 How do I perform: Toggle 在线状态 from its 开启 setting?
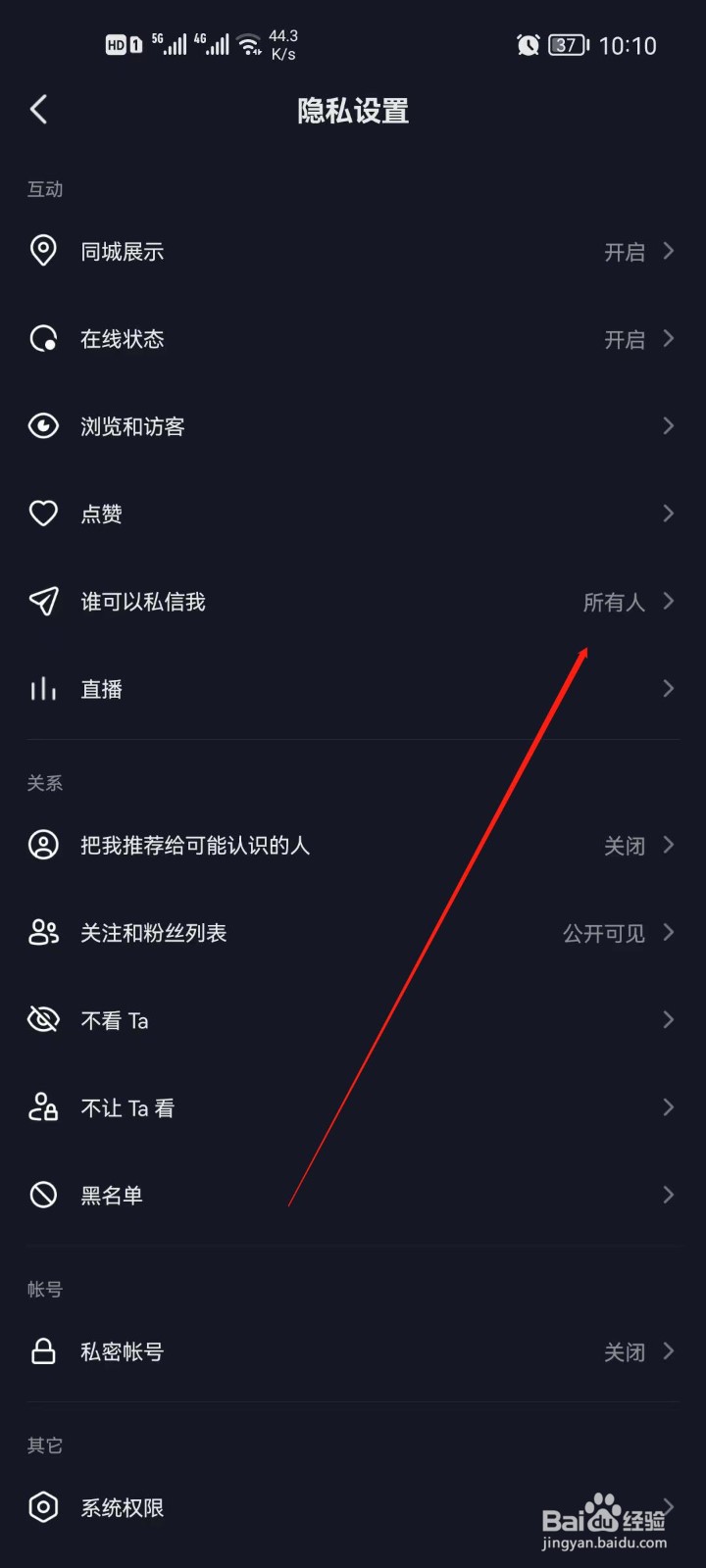pos(625,339)
